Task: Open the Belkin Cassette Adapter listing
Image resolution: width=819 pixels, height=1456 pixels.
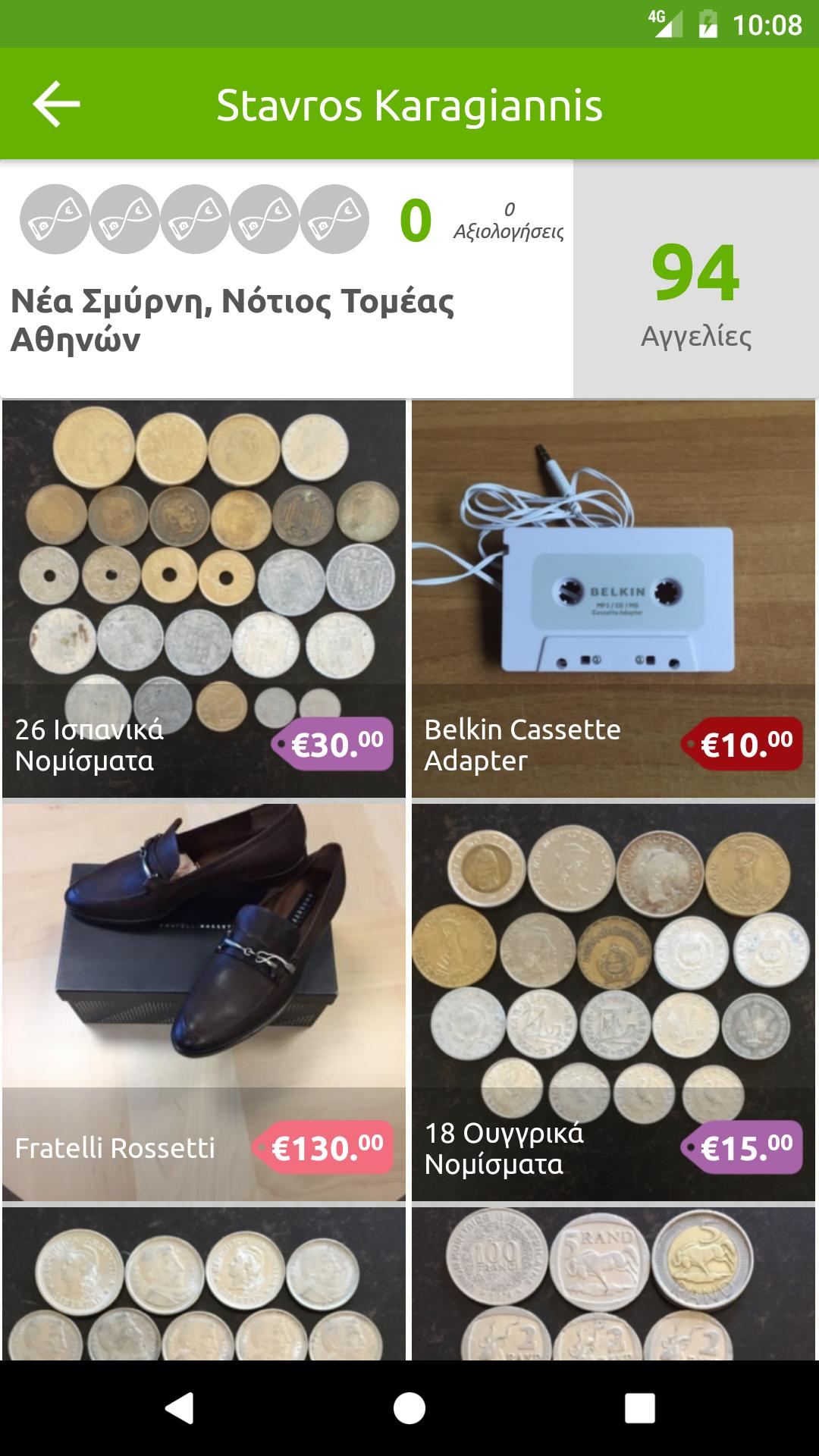Action: click(613, 599)
